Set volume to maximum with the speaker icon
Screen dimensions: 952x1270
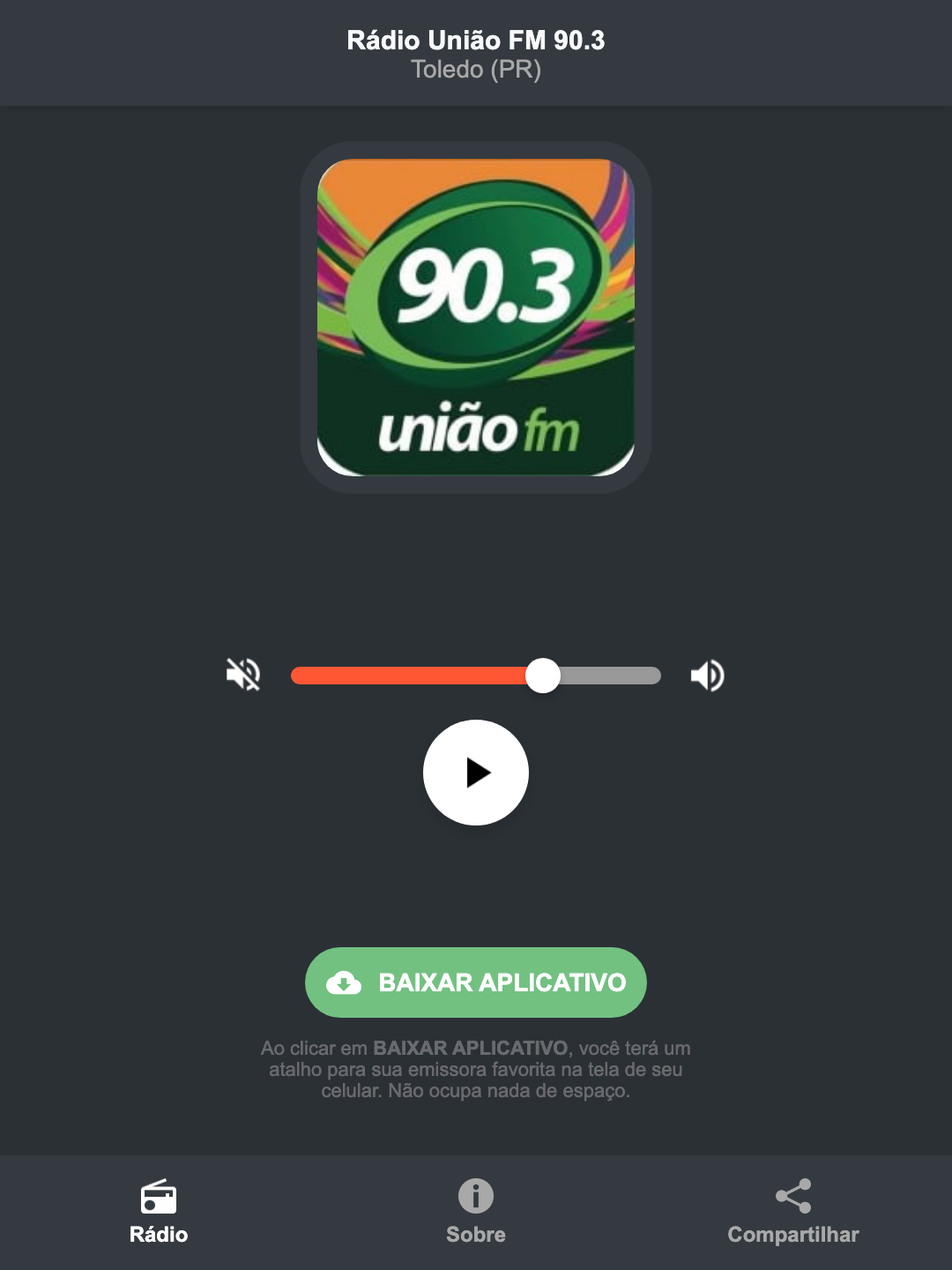(706, 675)
